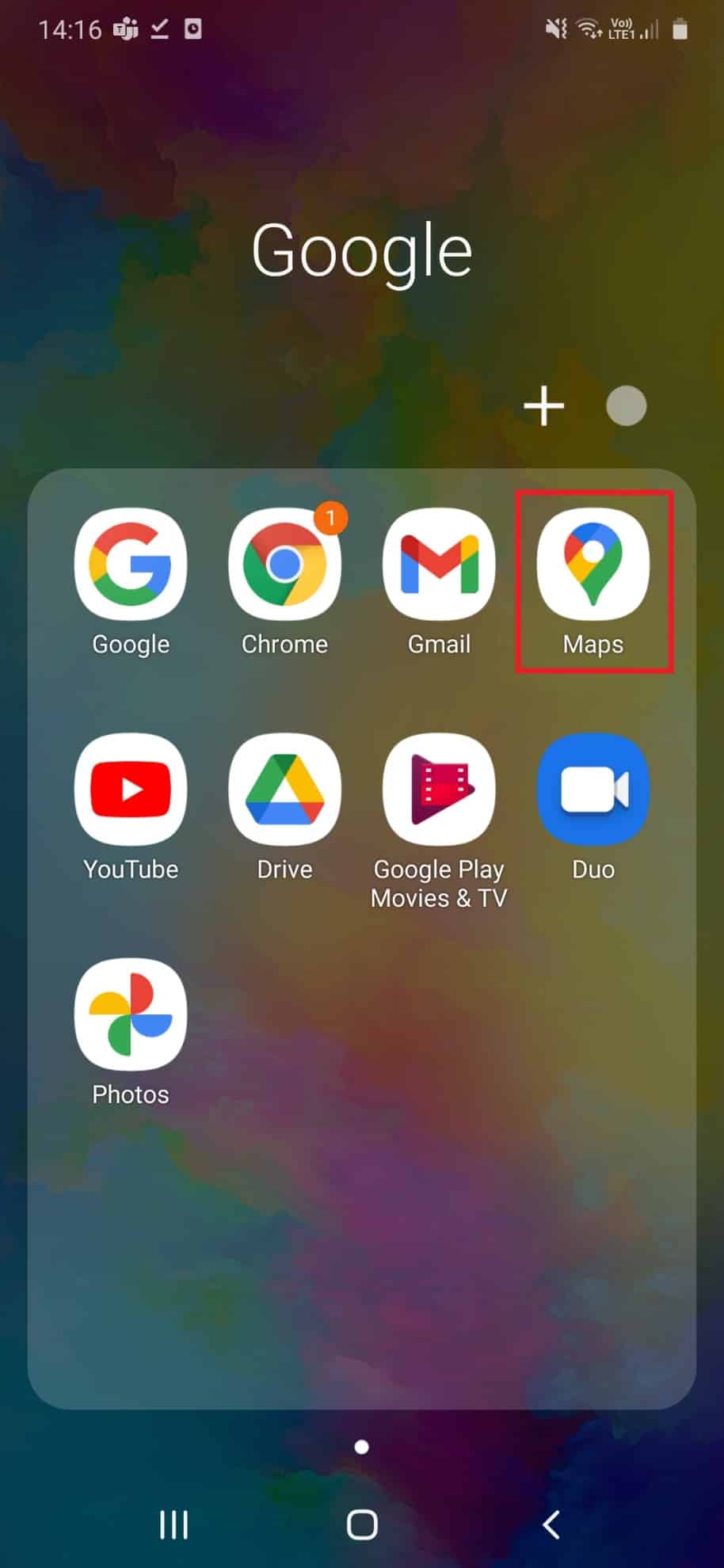
Task: Open the Maps app
Action: [593, 565]
